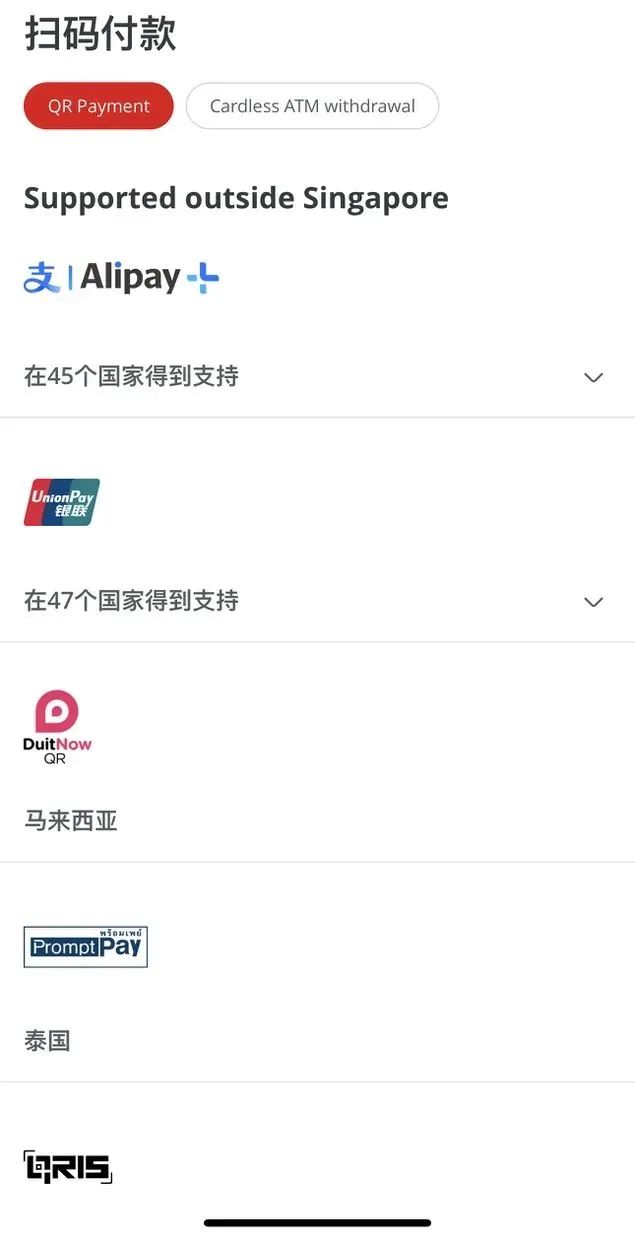
Task: Switch to Cardless ATM withdrawal
Action: 312,106
